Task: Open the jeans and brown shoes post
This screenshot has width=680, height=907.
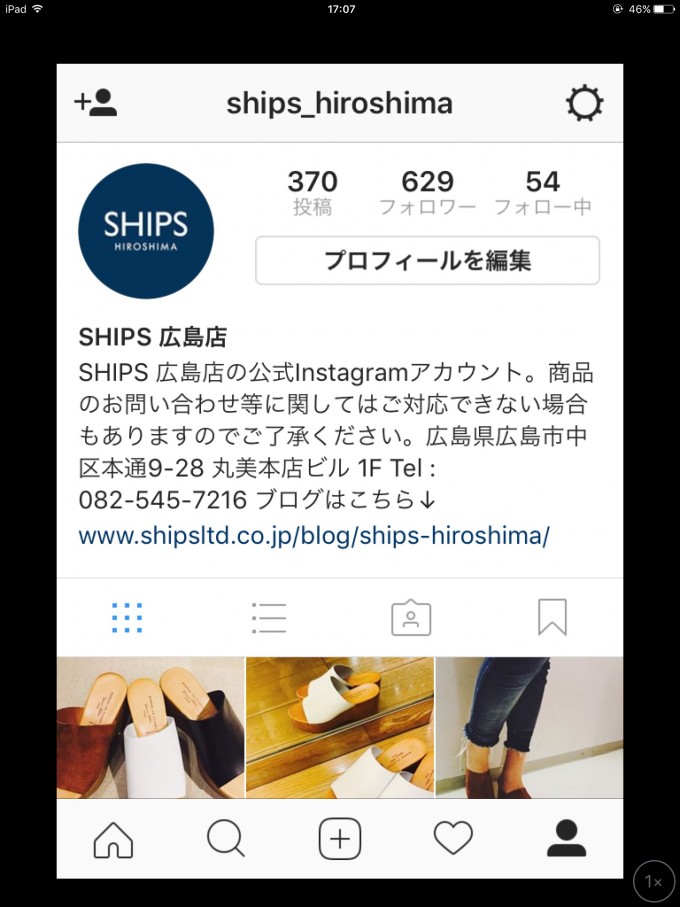Action: 529,727
